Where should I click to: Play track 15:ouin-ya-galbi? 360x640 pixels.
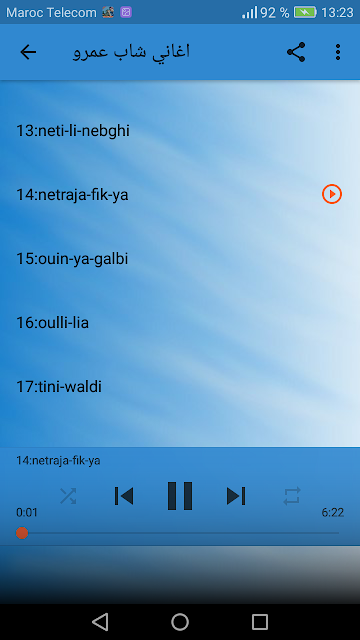(x=180, y=259)
